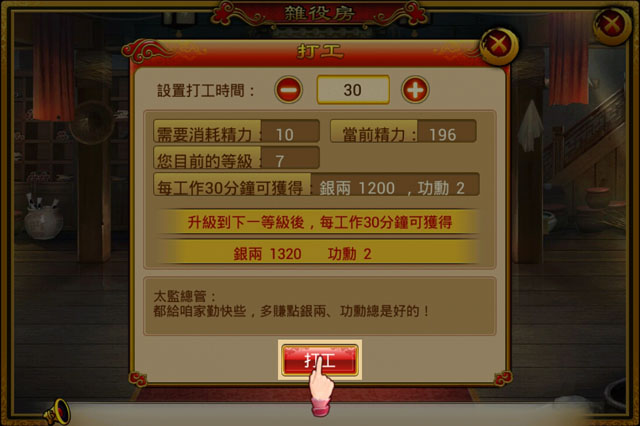The width and height of the screenshot is (640, 426).
Task: Close the 打工 dialog
Action: pos(496,45)
